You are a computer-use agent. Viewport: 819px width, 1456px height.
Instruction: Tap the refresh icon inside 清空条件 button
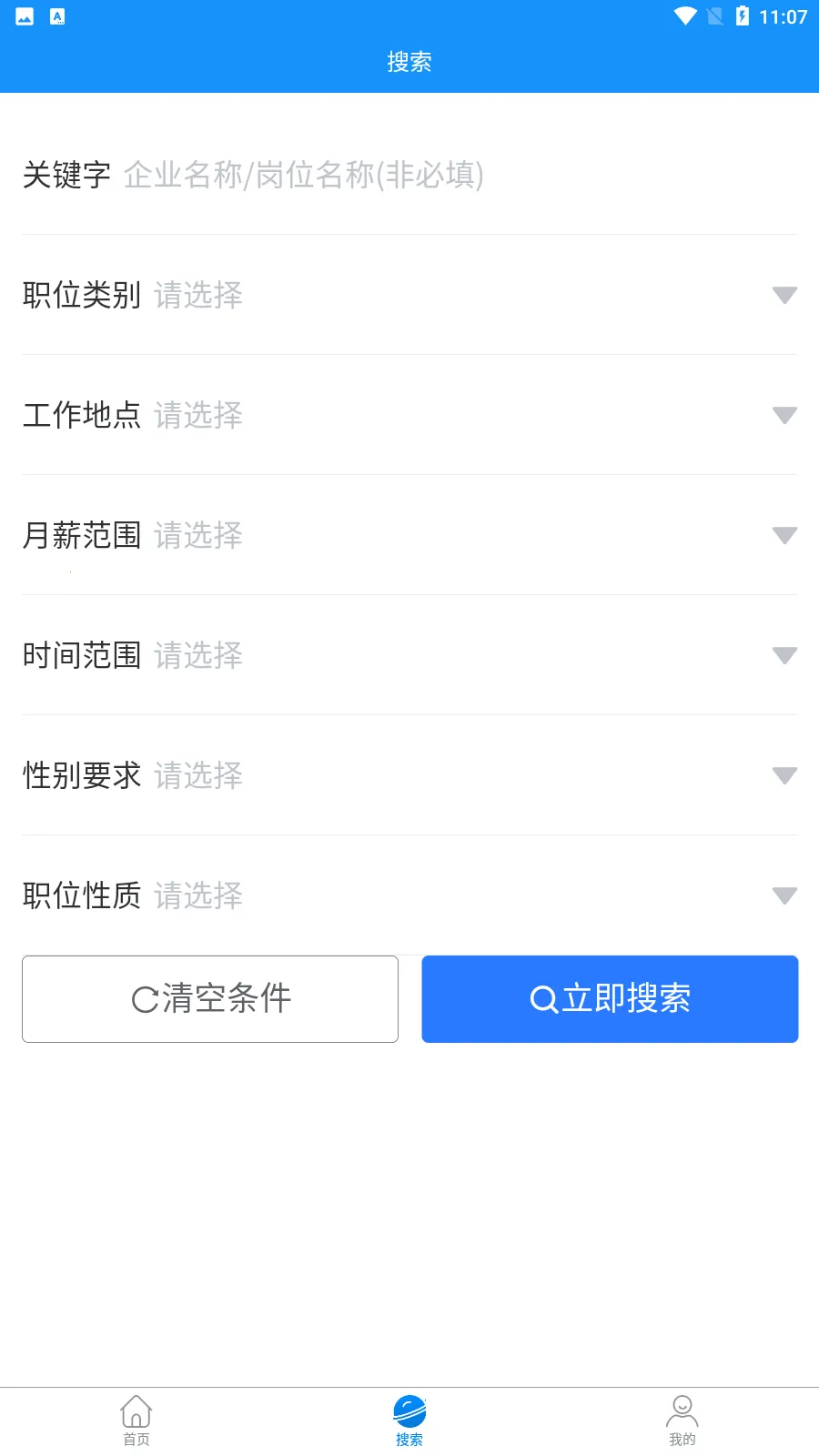pyautogui.click(x=142, y=998)
